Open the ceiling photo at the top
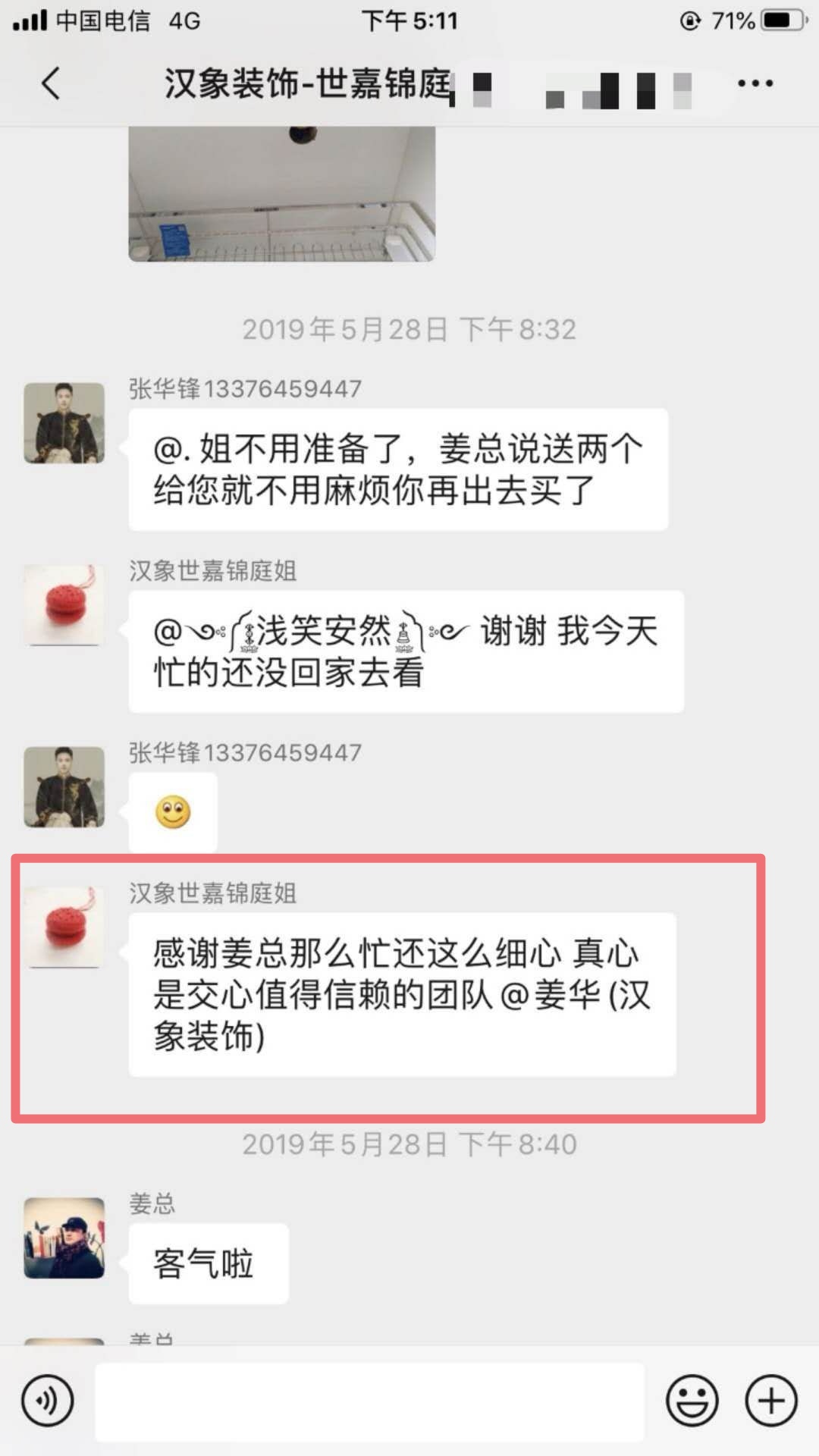Viewport: 819px width, 1456px height. pos(281,194)
